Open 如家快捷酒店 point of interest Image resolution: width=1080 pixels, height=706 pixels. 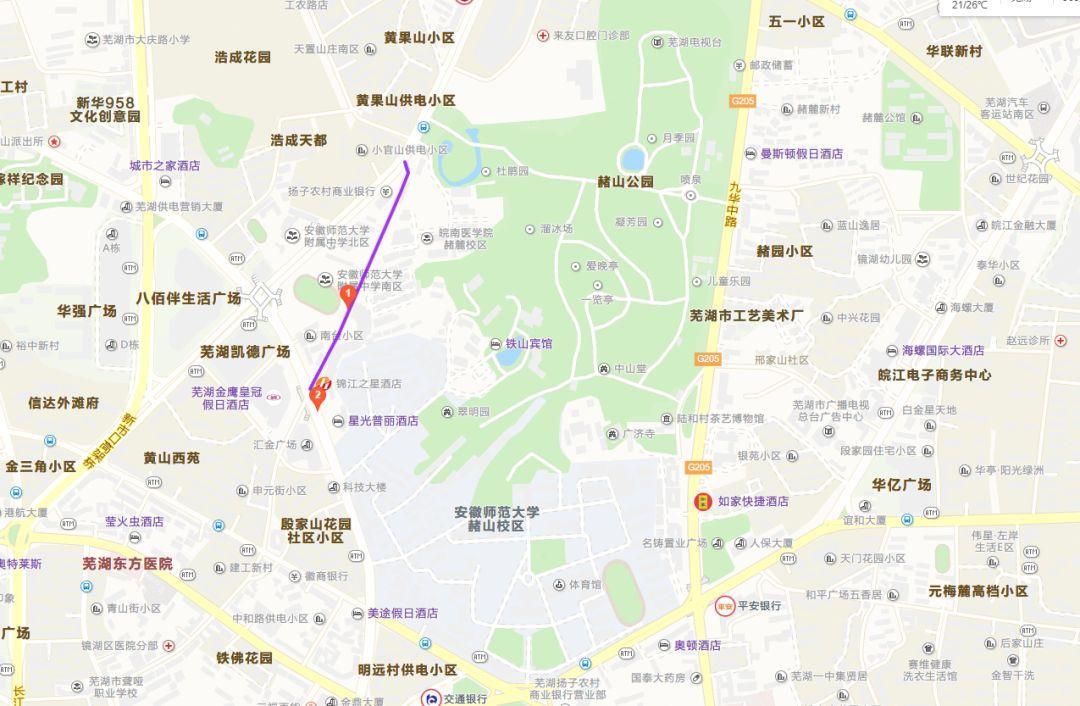click(752, 501)
